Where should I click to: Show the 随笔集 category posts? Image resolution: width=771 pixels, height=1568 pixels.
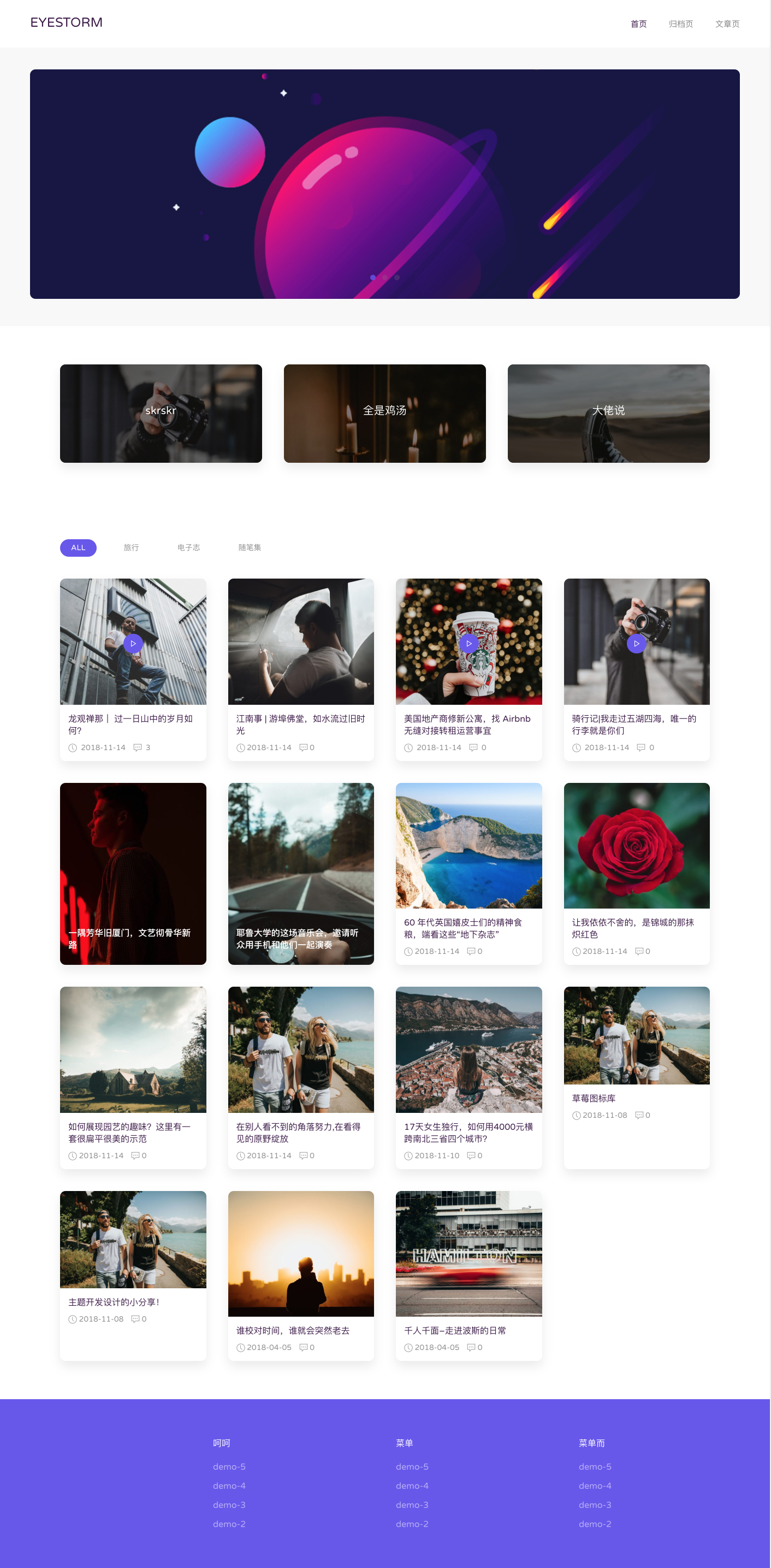click(250, 547)
